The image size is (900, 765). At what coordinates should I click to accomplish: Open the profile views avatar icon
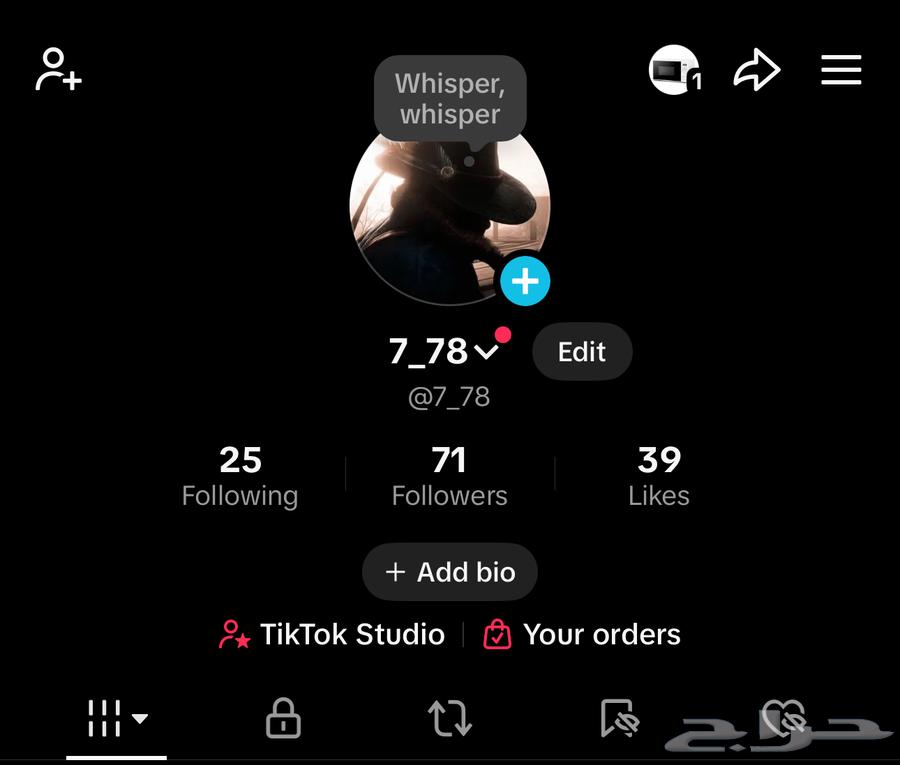pos(675,70)
